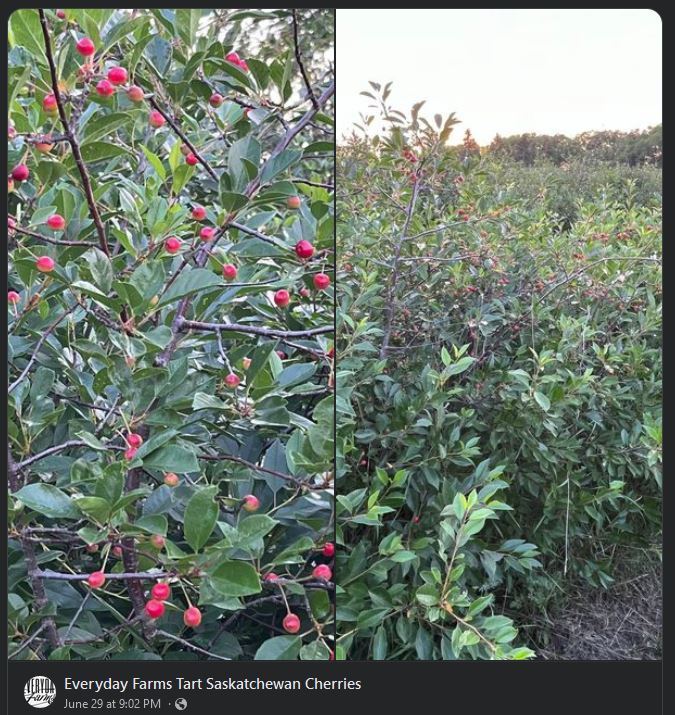Viewport: 675px width, 715px height.
Task: Open the close-up cherry branch photo
Action: 171,335
